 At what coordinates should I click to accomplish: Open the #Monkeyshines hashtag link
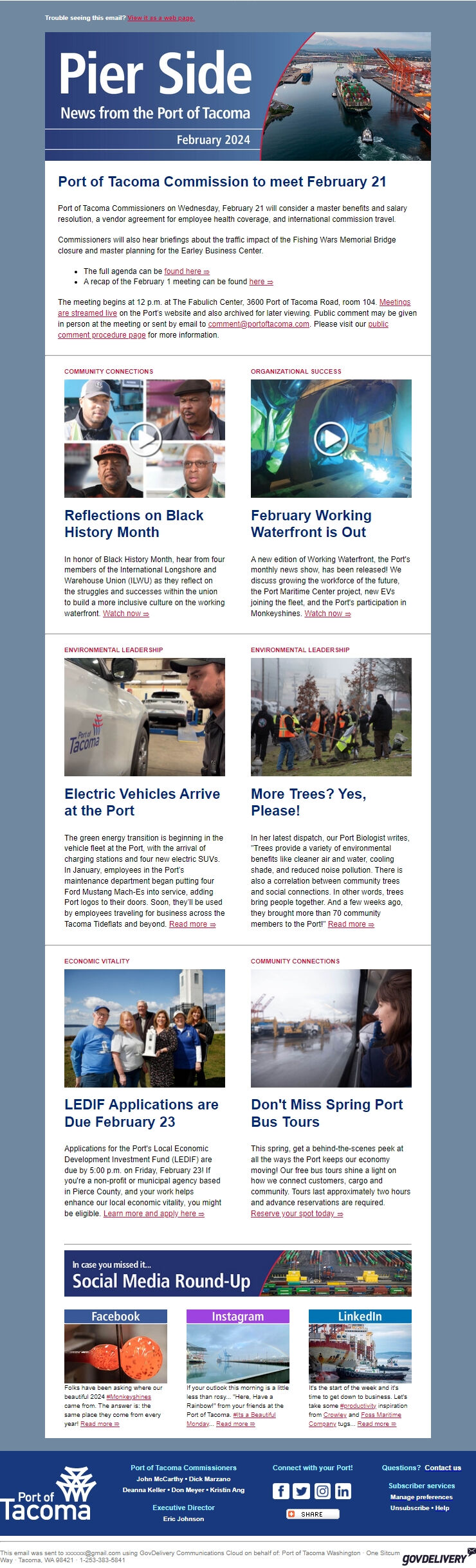coord(129,1397)
